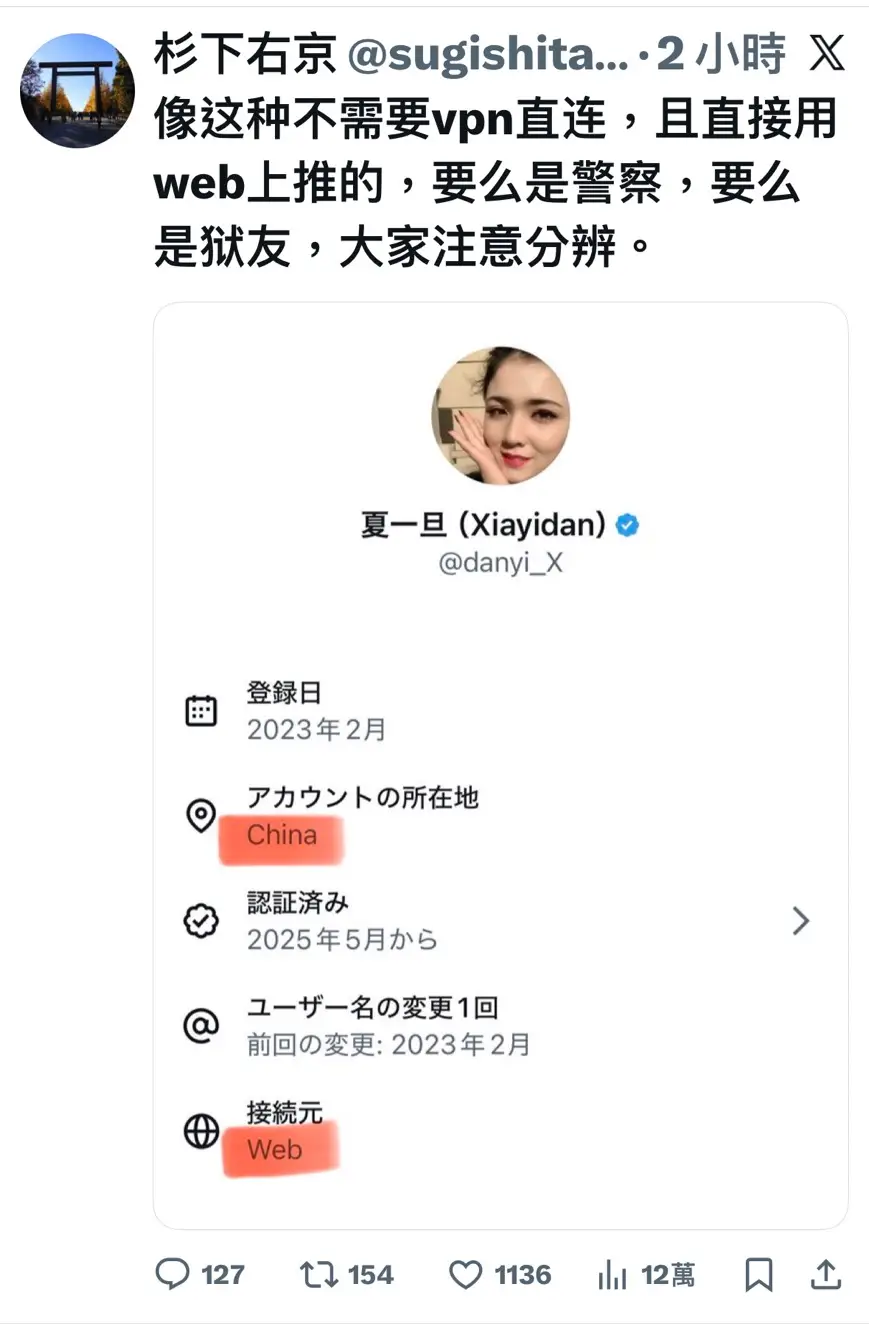Reply to this post
This screenshot has width=869, height=1339.
point(174,1274)
